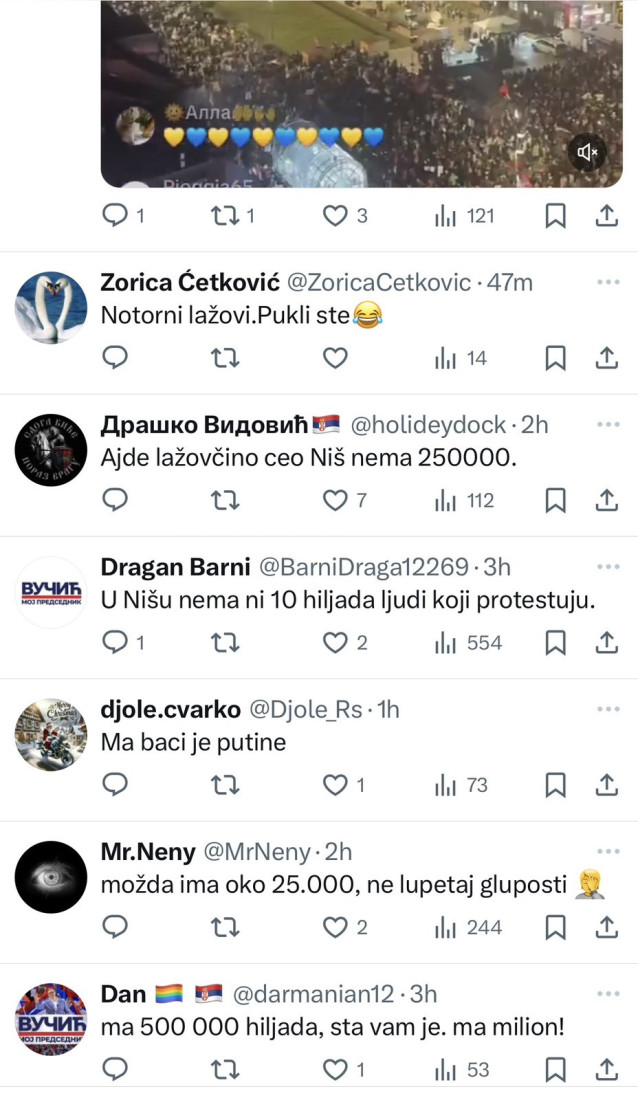Viewport: 638px width, 1100px height.
Task: Unmute the video at the top
Action: [587, 152]
